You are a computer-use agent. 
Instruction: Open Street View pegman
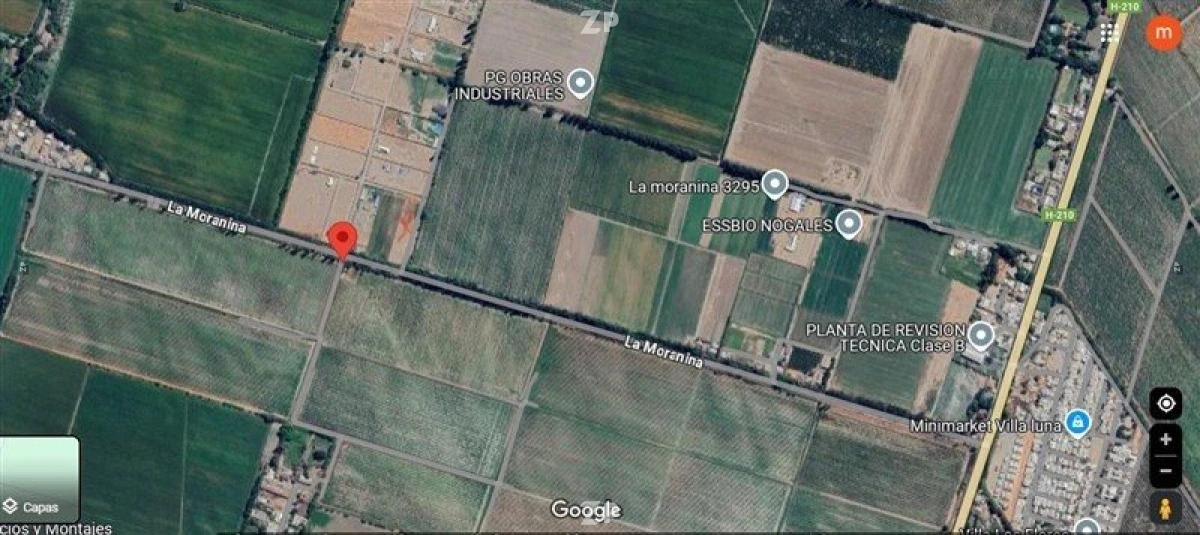(1165, 505)
